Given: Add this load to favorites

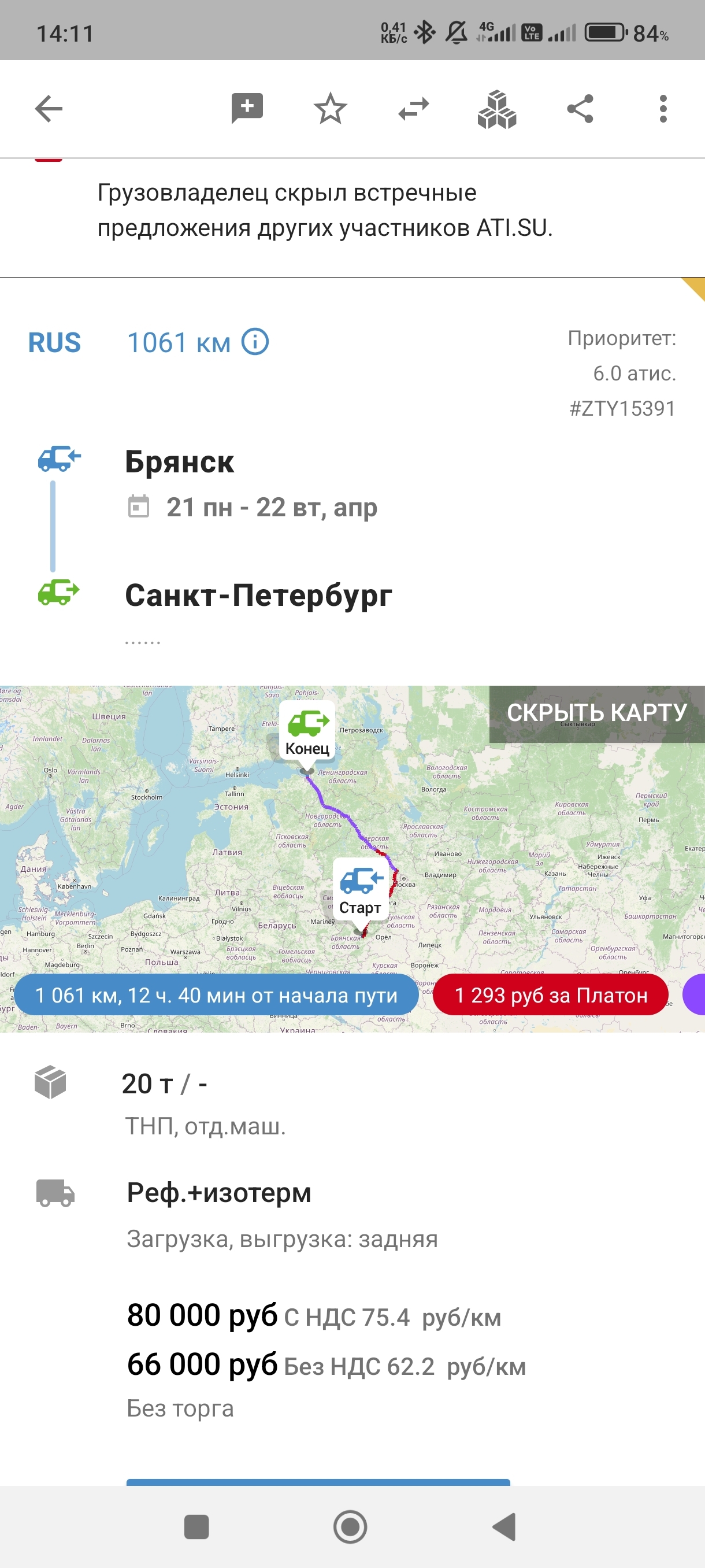Looking at the screenshot, I should [331, 109].
